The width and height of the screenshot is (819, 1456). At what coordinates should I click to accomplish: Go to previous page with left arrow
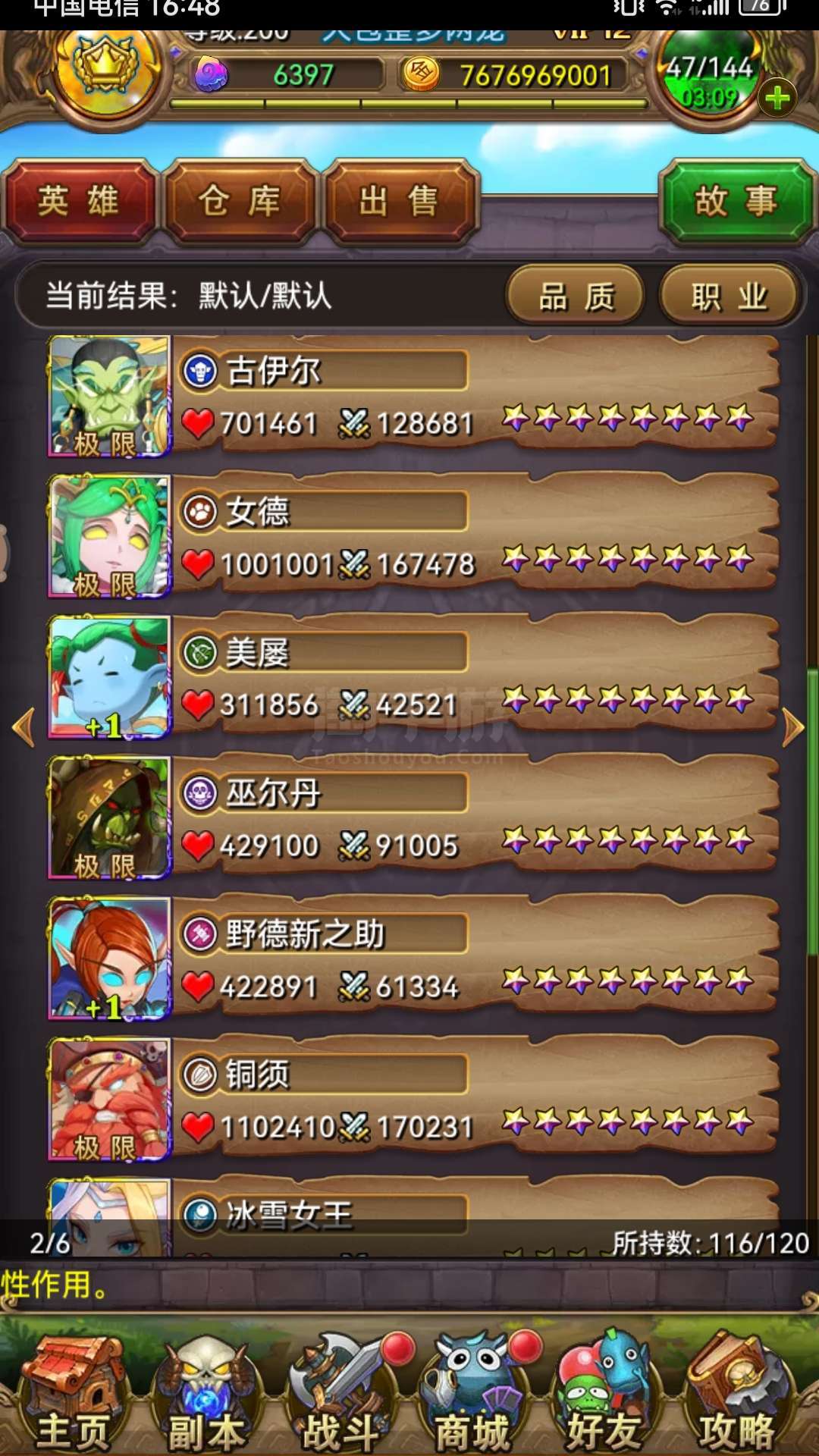(x=24, y=728)
